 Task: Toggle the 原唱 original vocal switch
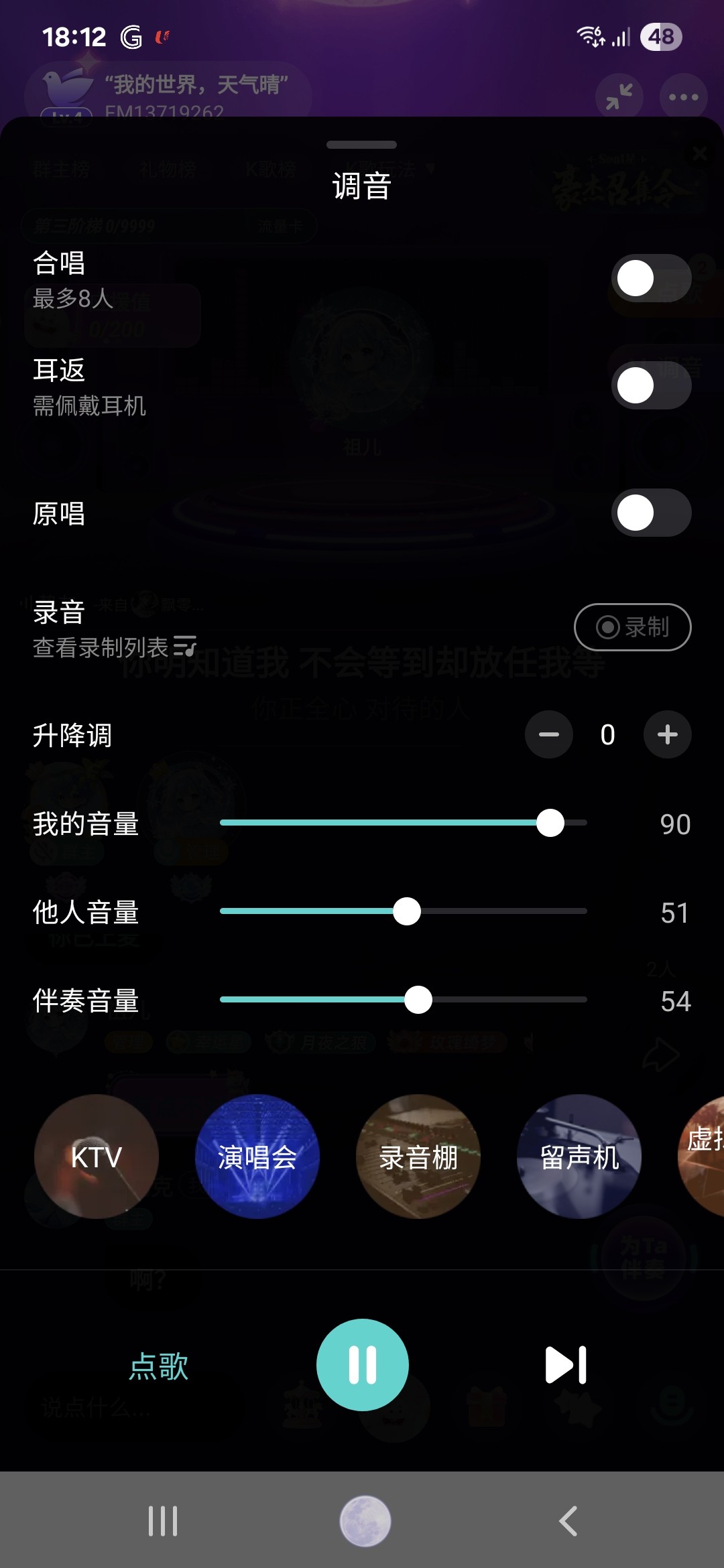click(651, 513)
